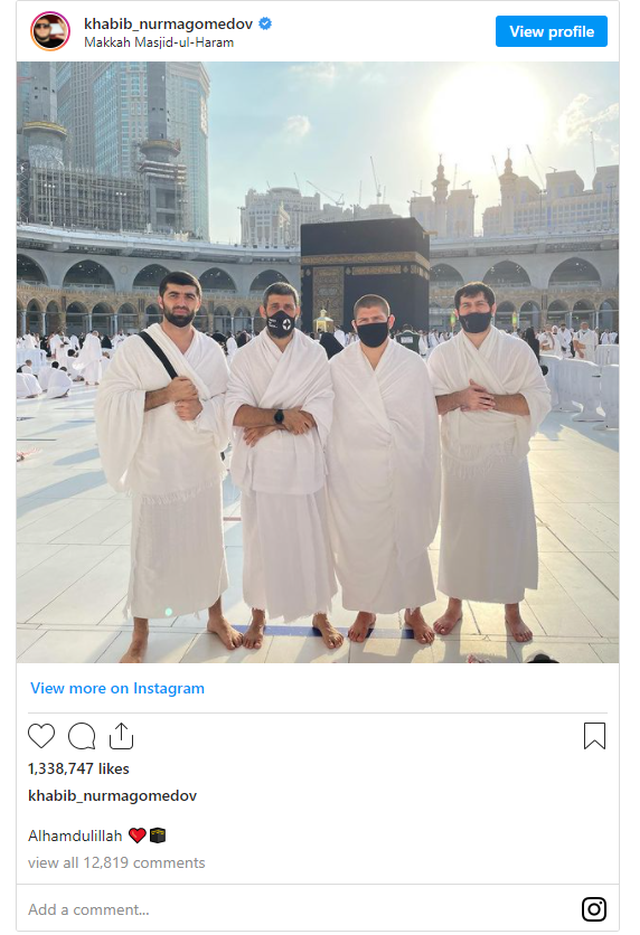
Task: Open the Instagram logo icon
Action: [x=594, y=909]
